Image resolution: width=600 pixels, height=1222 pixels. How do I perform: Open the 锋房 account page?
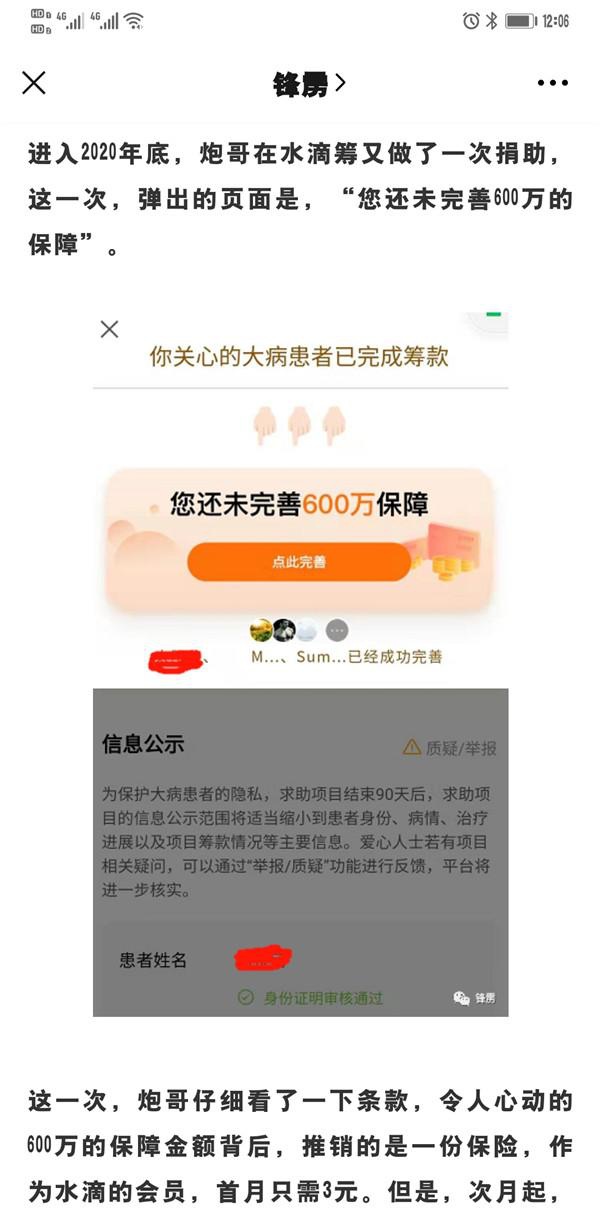(308, 84)
